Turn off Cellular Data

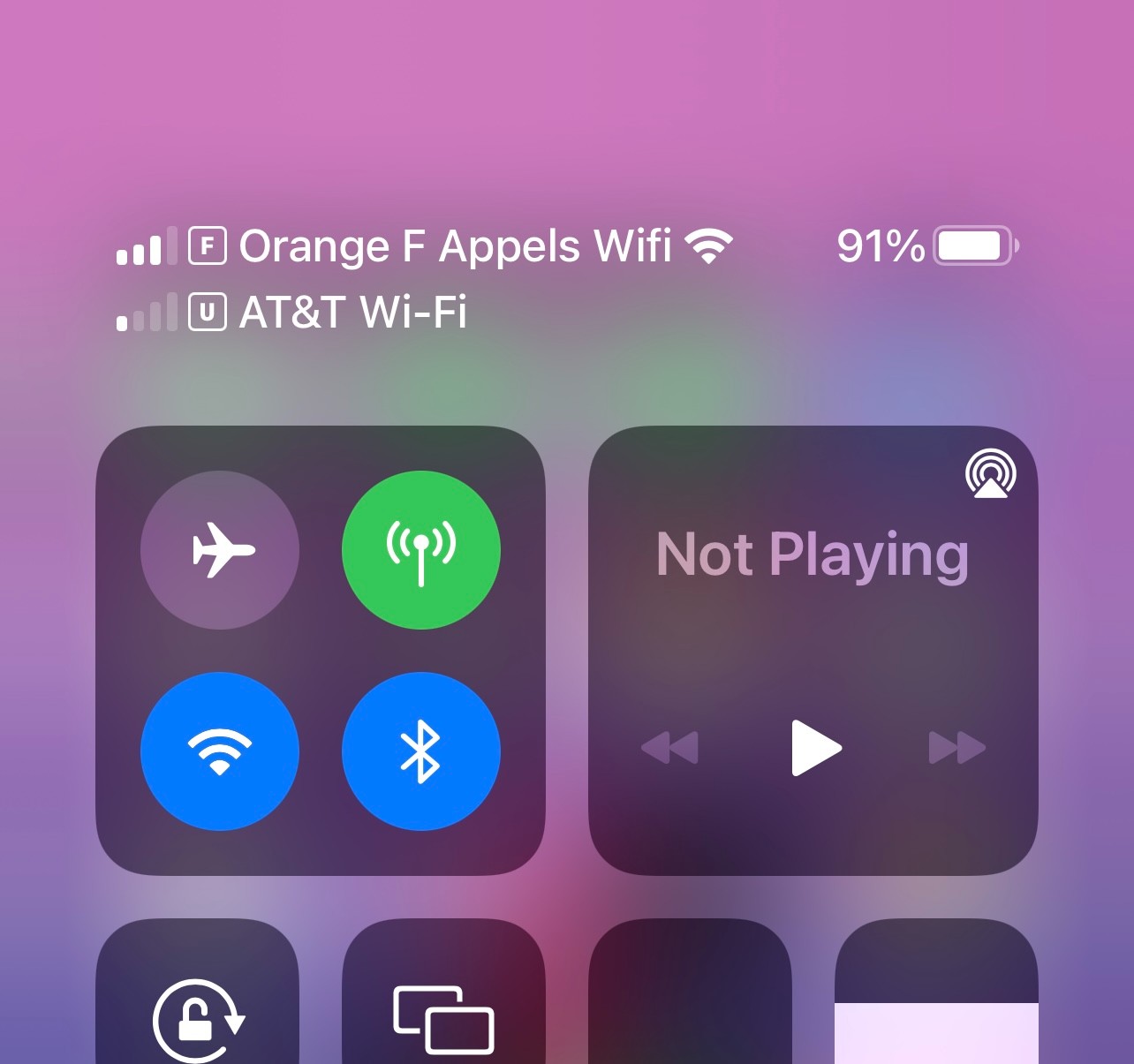click(x=421, y=550)
